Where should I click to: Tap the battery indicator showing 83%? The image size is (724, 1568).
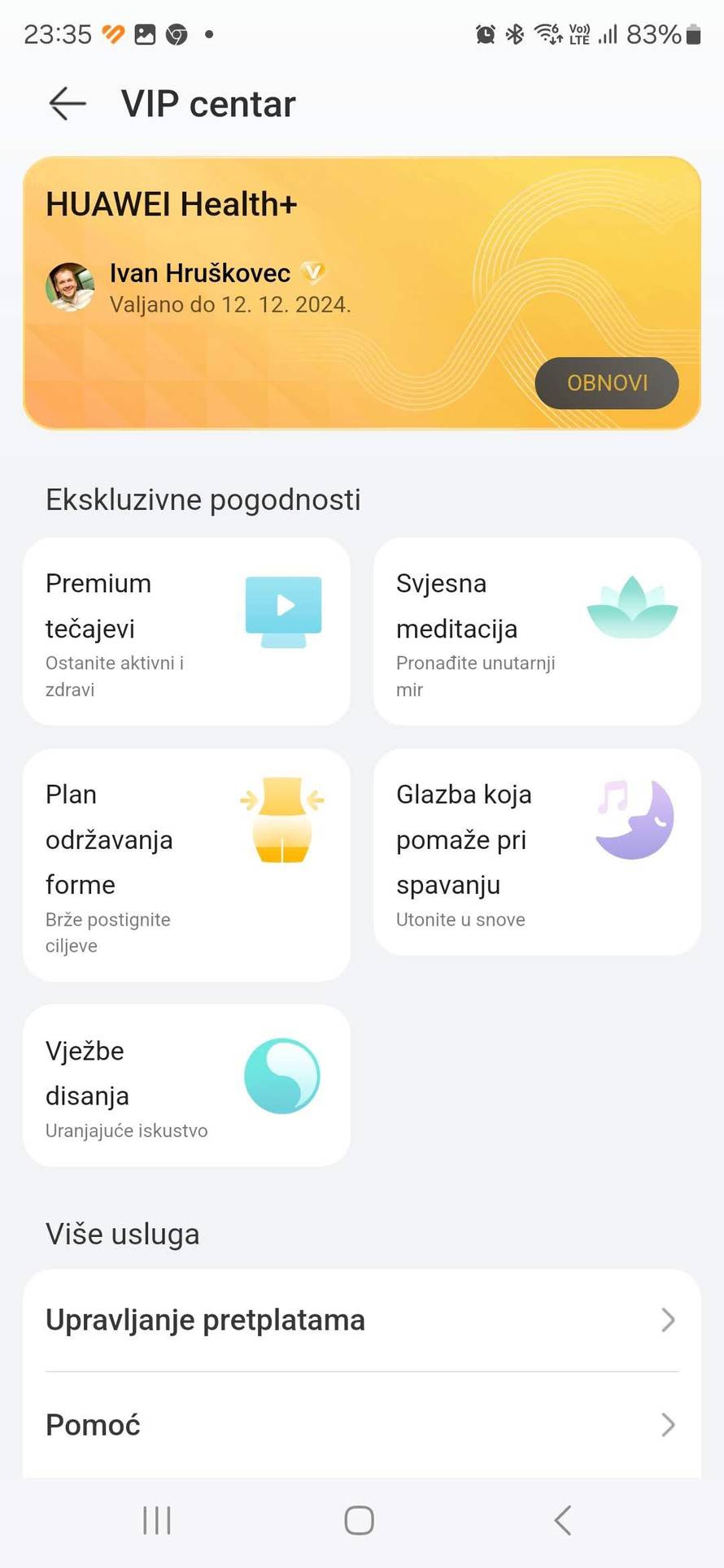(x=661, y=34)
